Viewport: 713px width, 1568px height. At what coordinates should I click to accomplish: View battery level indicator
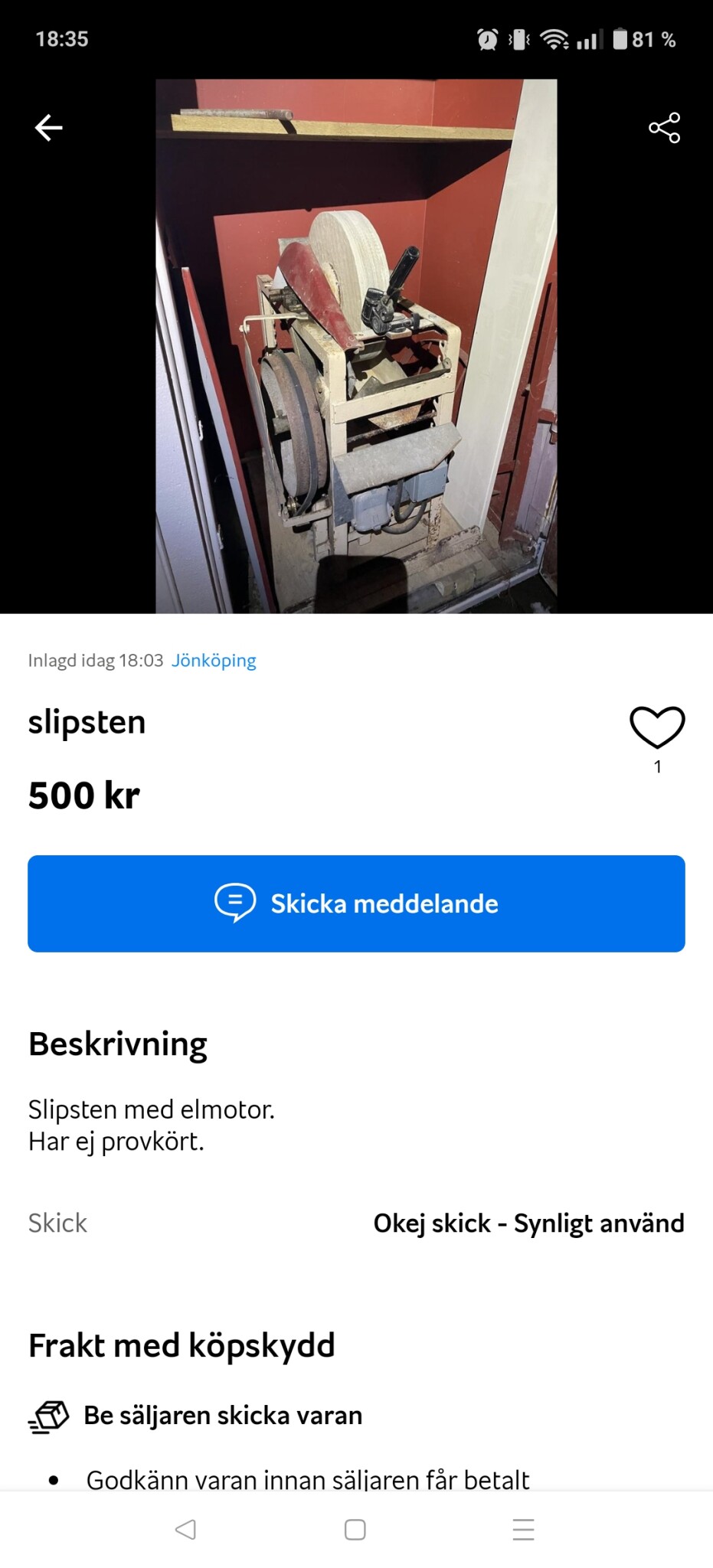(621, 38)
